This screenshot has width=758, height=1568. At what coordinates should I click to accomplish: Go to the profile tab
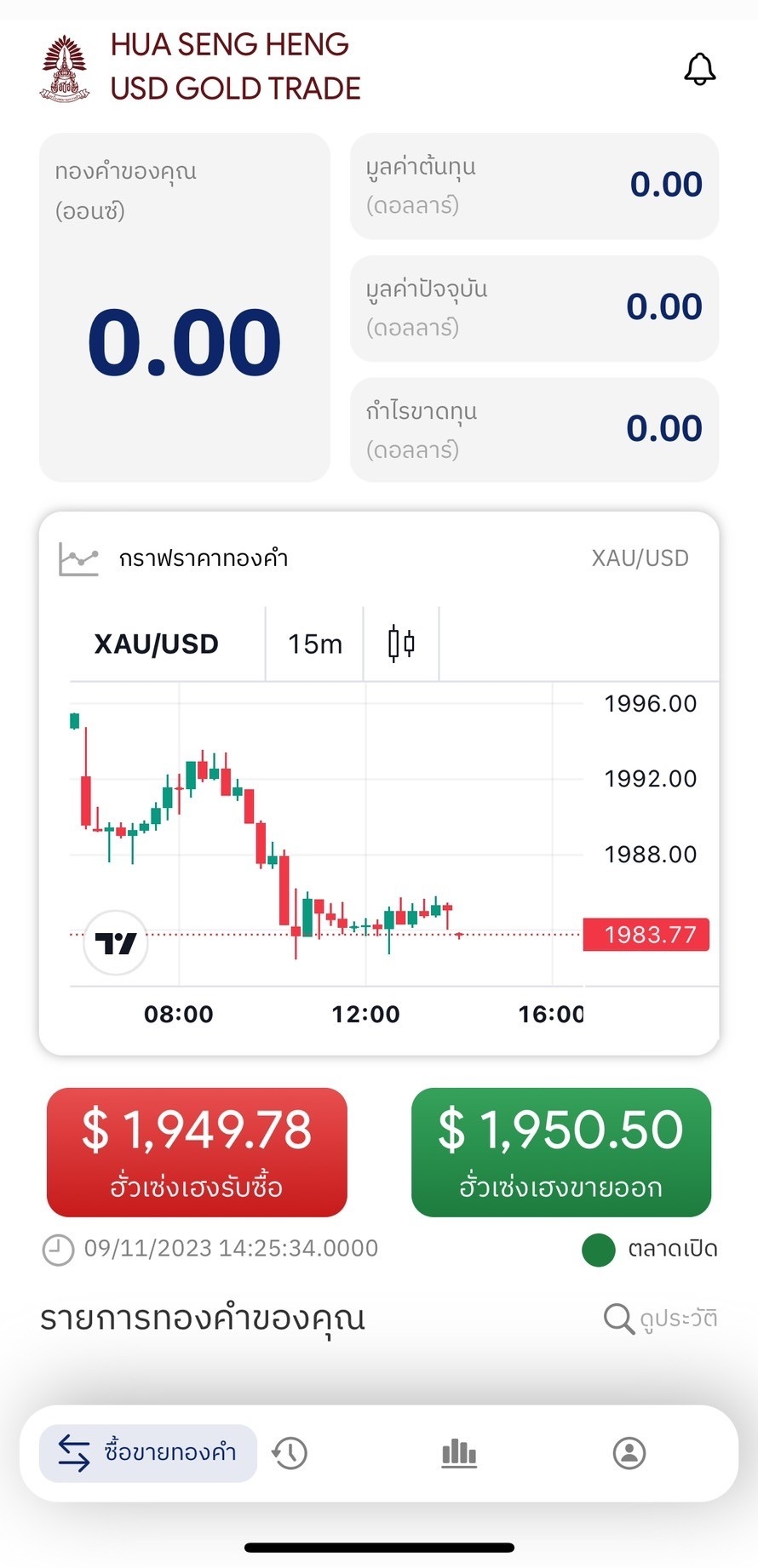(629, 1453)
